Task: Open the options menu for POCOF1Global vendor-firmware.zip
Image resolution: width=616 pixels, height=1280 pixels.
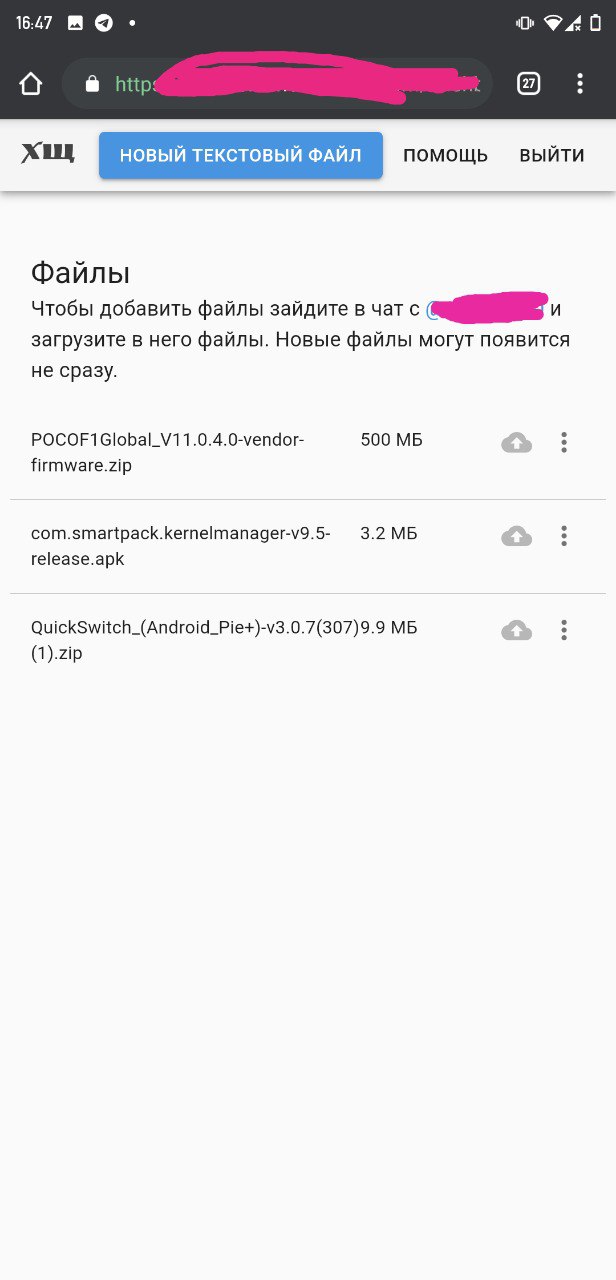Action: pos(564,442)
